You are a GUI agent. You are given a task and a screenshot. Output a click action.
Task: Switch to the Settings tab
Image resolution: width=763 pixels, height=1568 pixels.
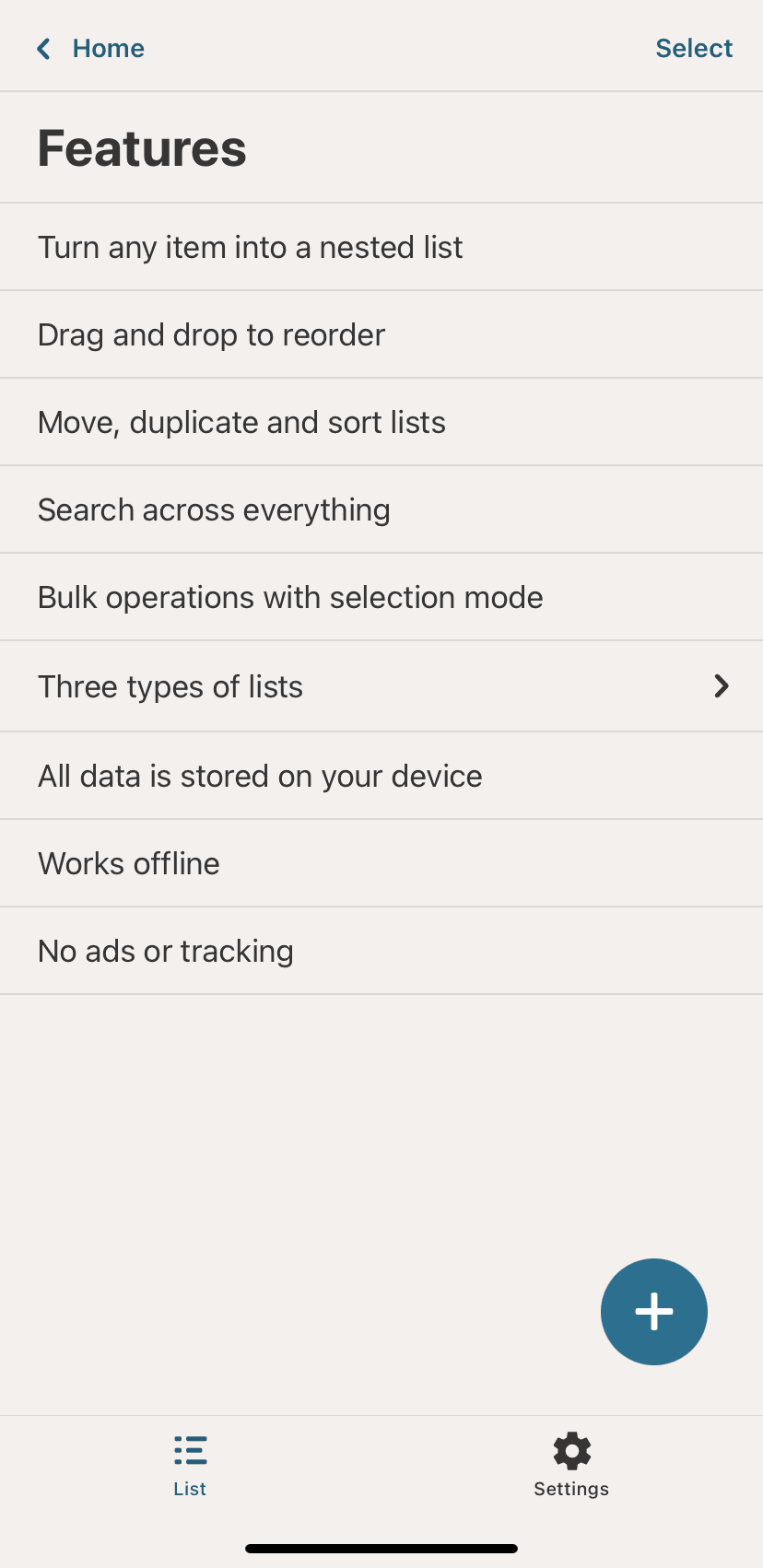pos(571,1465)
